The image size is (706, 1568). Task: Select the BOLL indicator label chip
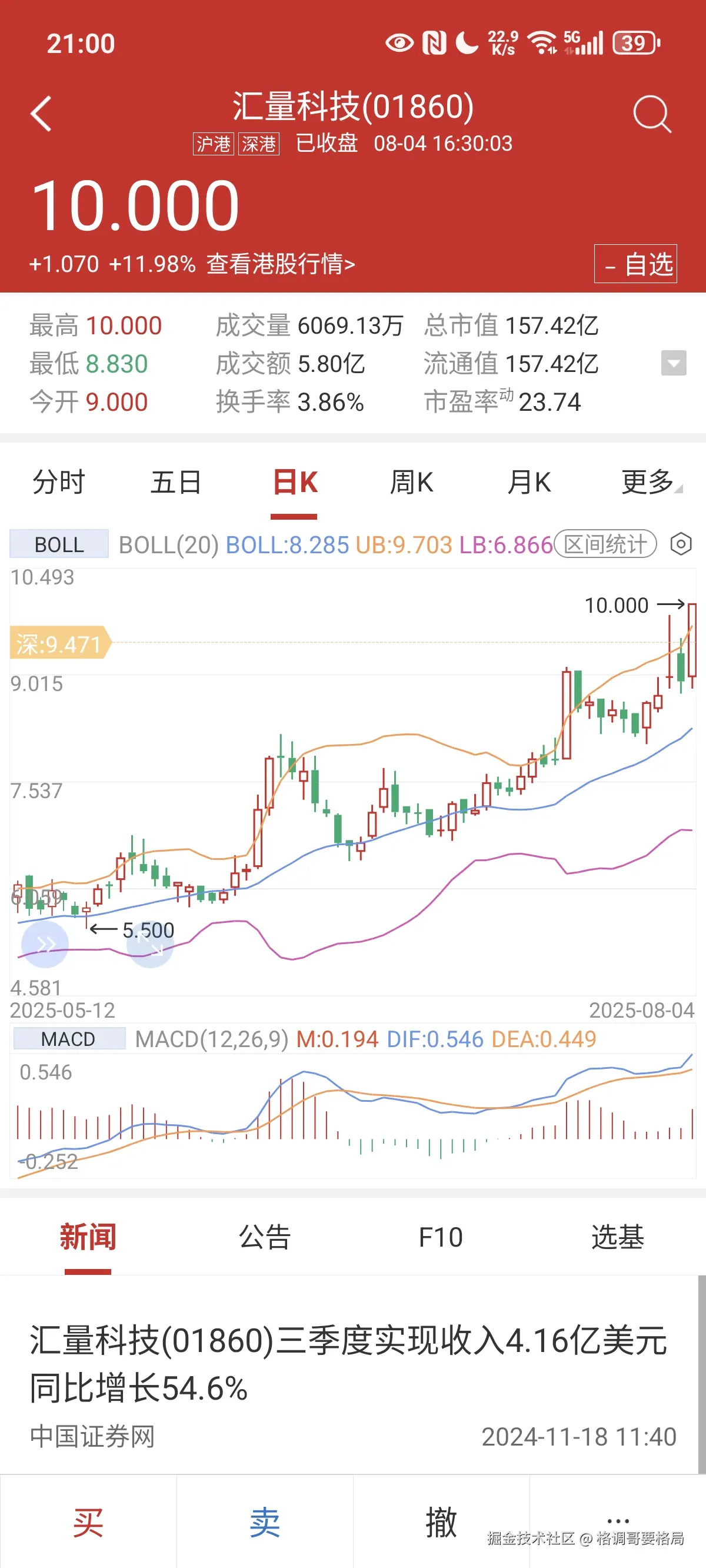pos(58,544)
